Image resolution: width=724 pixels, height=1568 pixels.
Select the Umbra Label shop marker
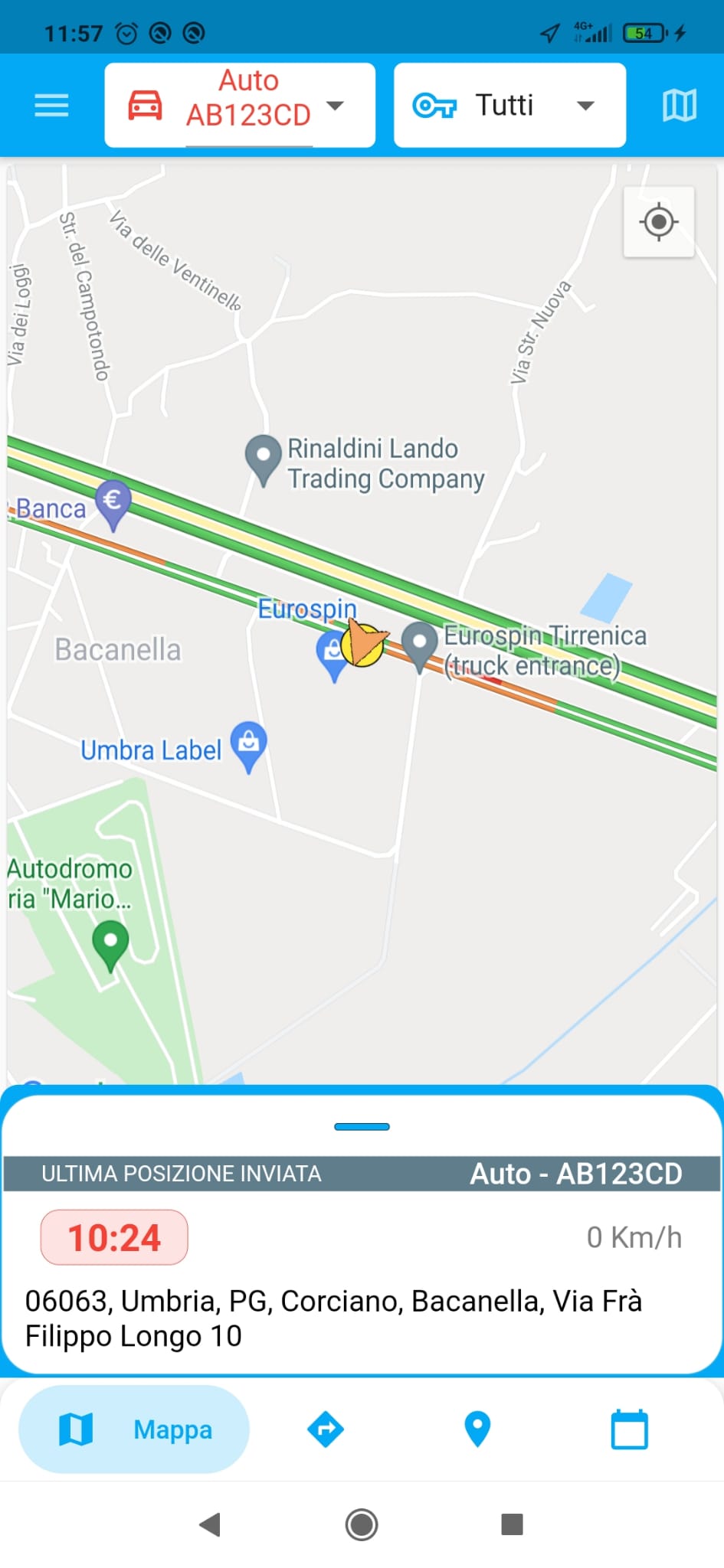tap(248, 744)
